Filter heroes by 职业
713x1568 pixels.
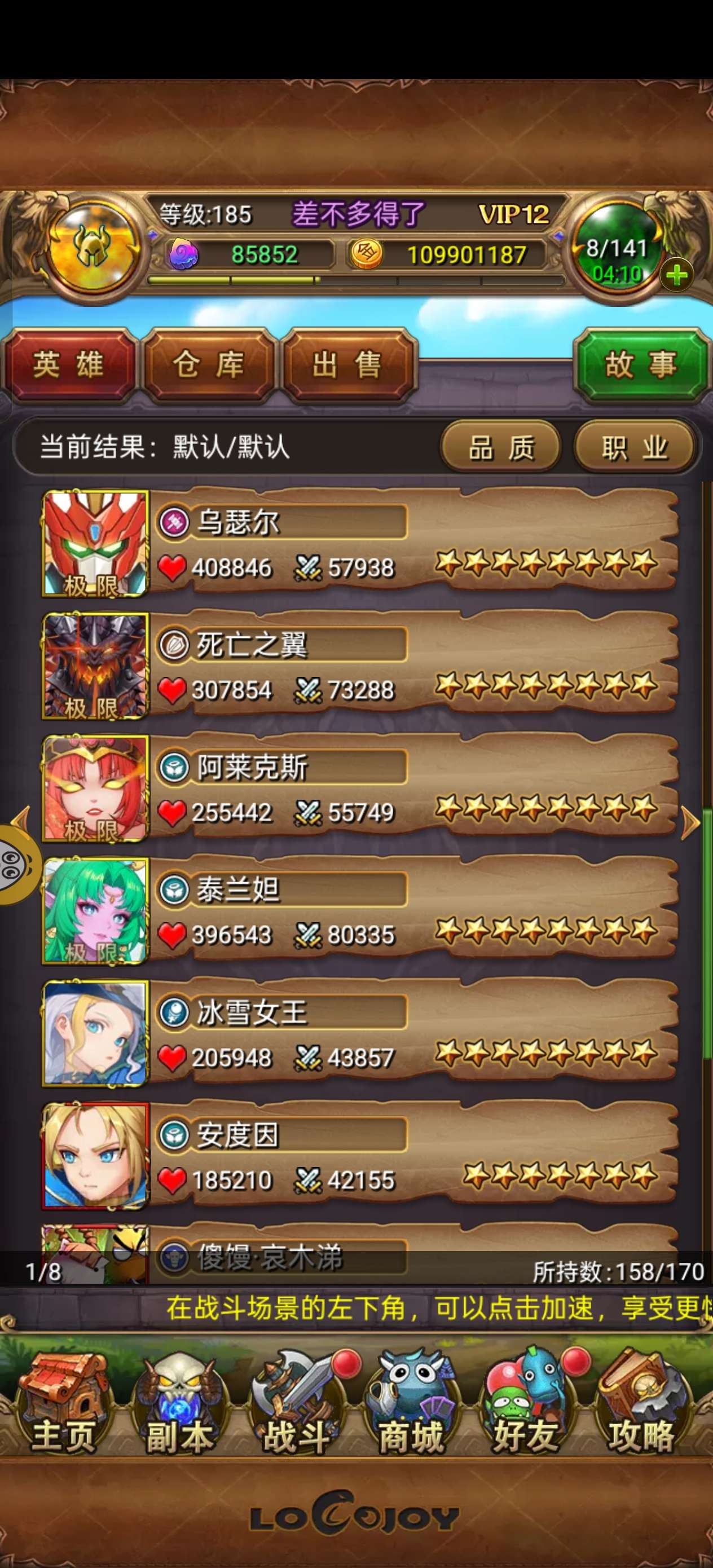point(635,447)
